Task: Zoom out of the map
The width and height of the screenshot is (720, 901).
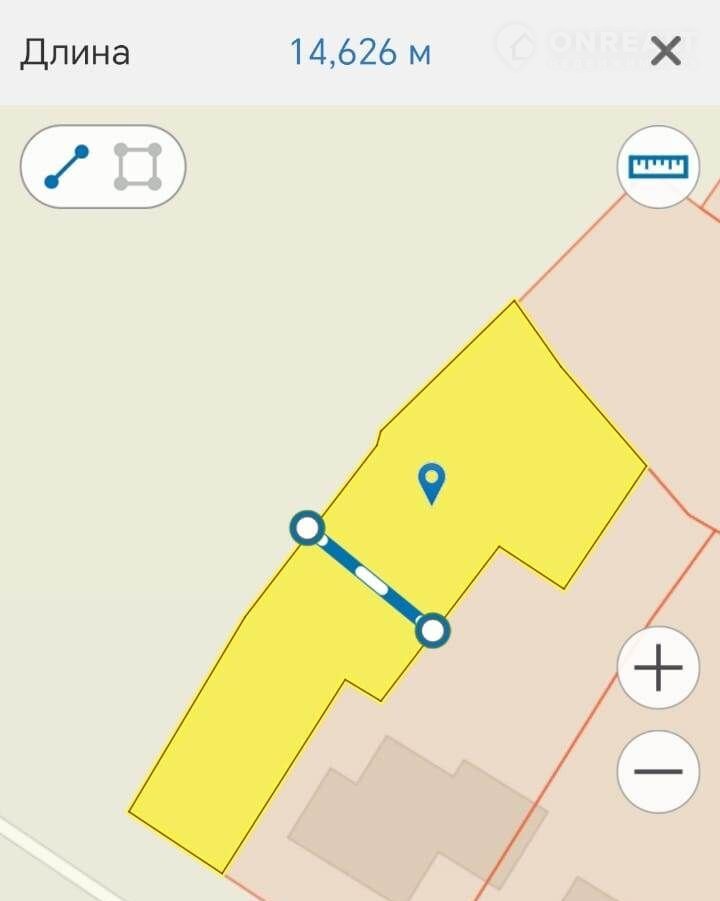Action: pyautogui.click(x=658, y=771)
